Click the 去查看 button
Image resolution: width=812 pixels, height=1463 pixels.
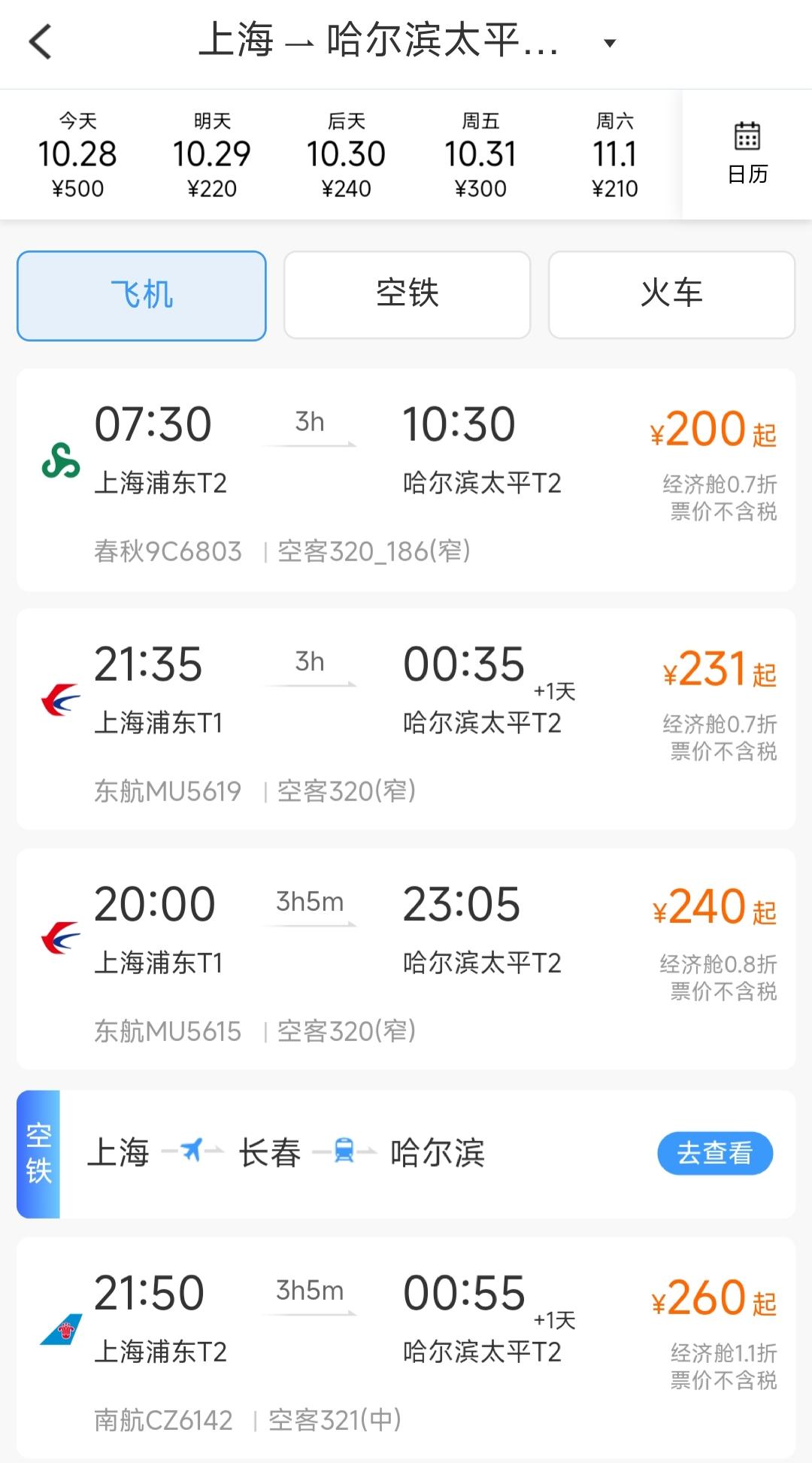[x=715, y=1153]
